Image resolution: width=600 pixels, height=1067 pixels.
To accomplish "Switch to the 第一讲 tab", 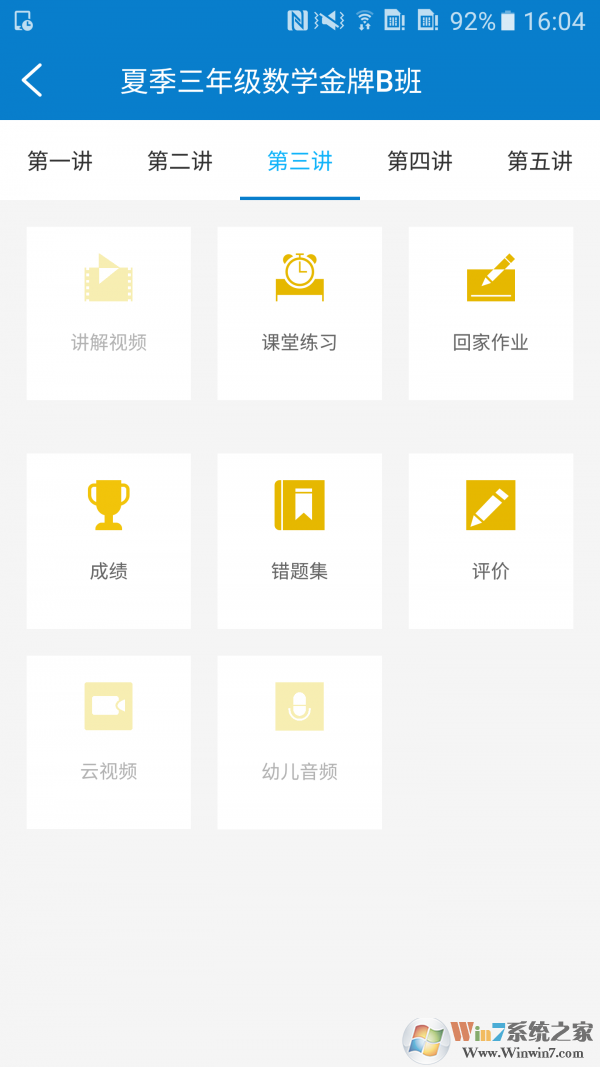I will (x=60, y=161).
